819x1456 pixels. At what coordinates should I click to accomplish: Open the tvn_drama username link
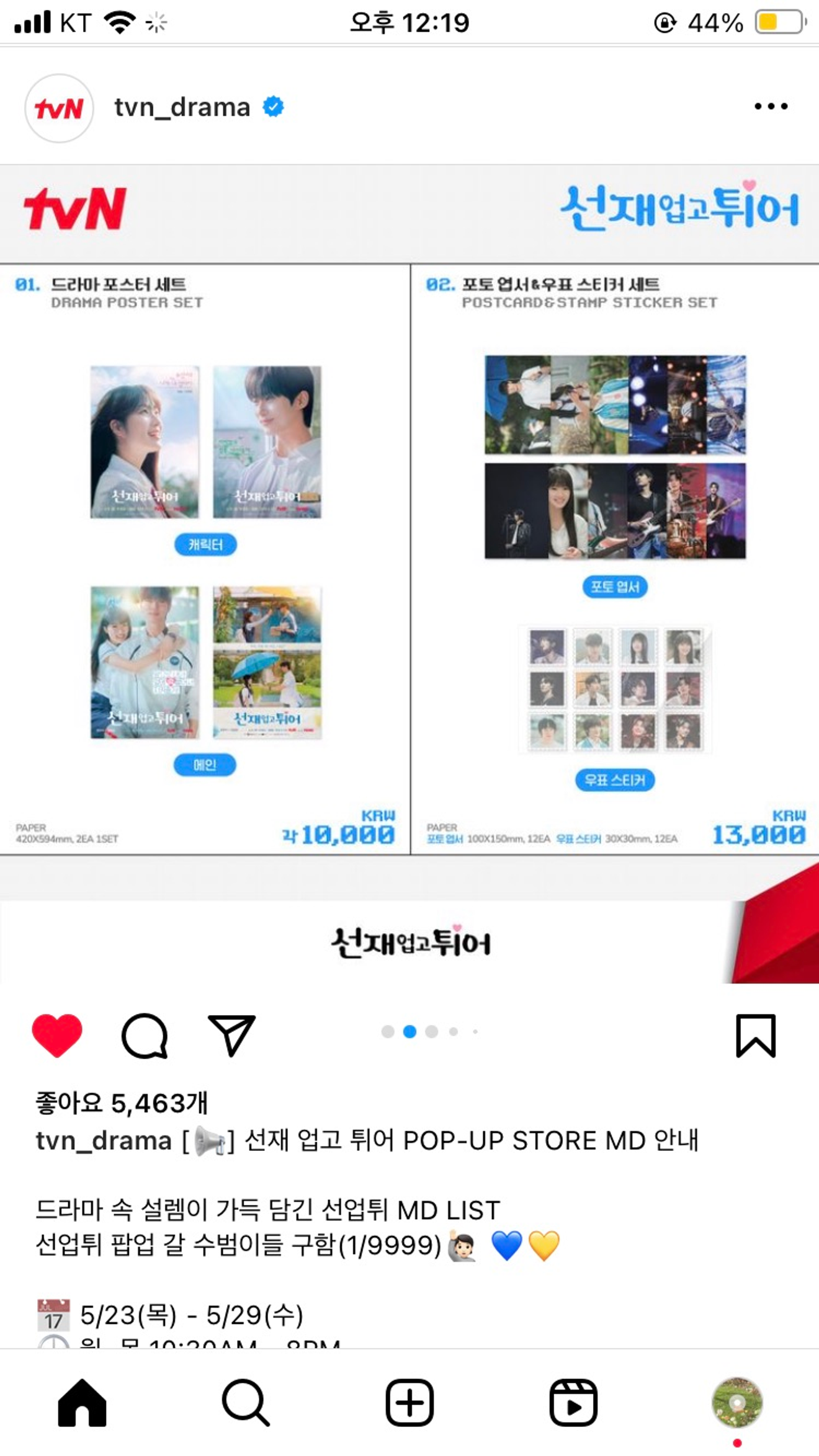[182, 107]
